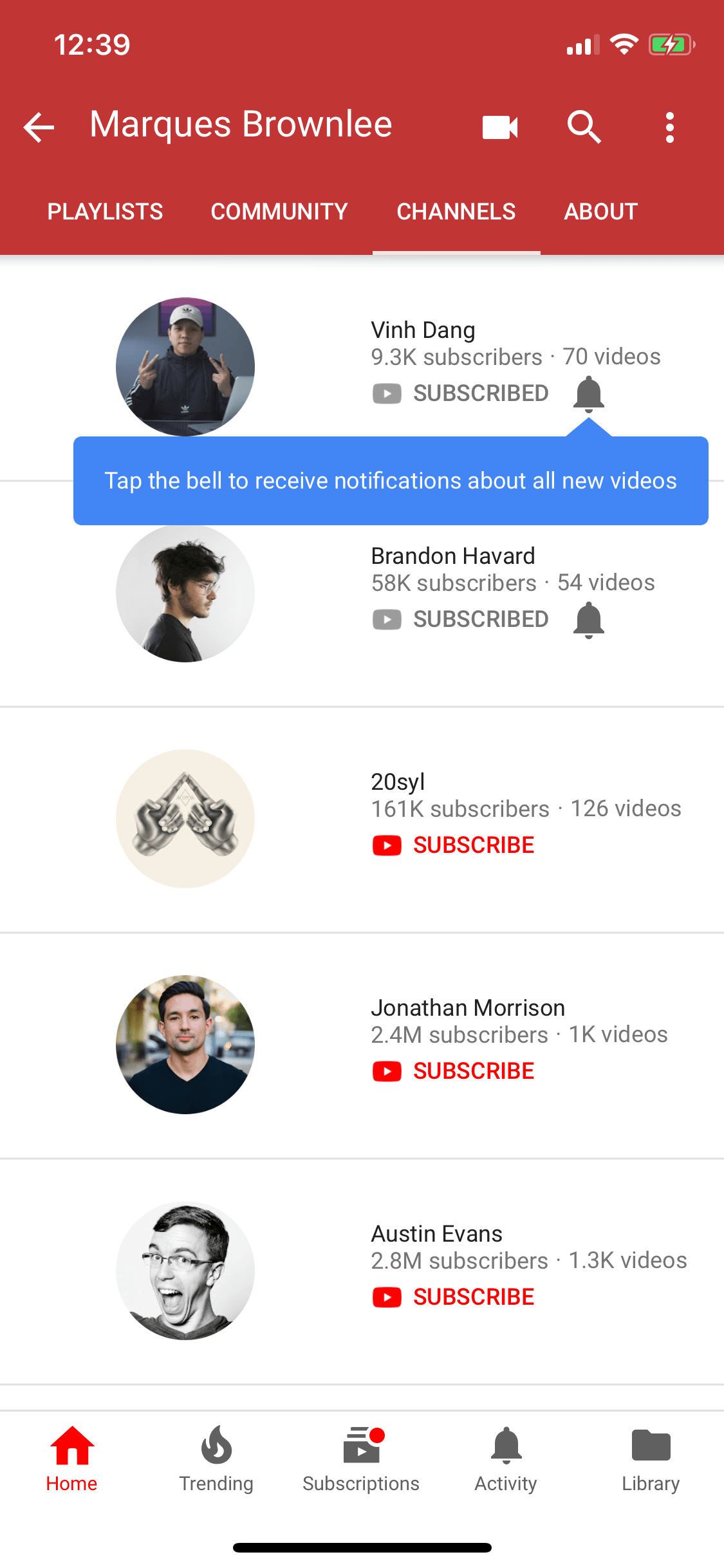
Task: Open the Library tab
Action: pyautogui.click(x=651, y=1459)
